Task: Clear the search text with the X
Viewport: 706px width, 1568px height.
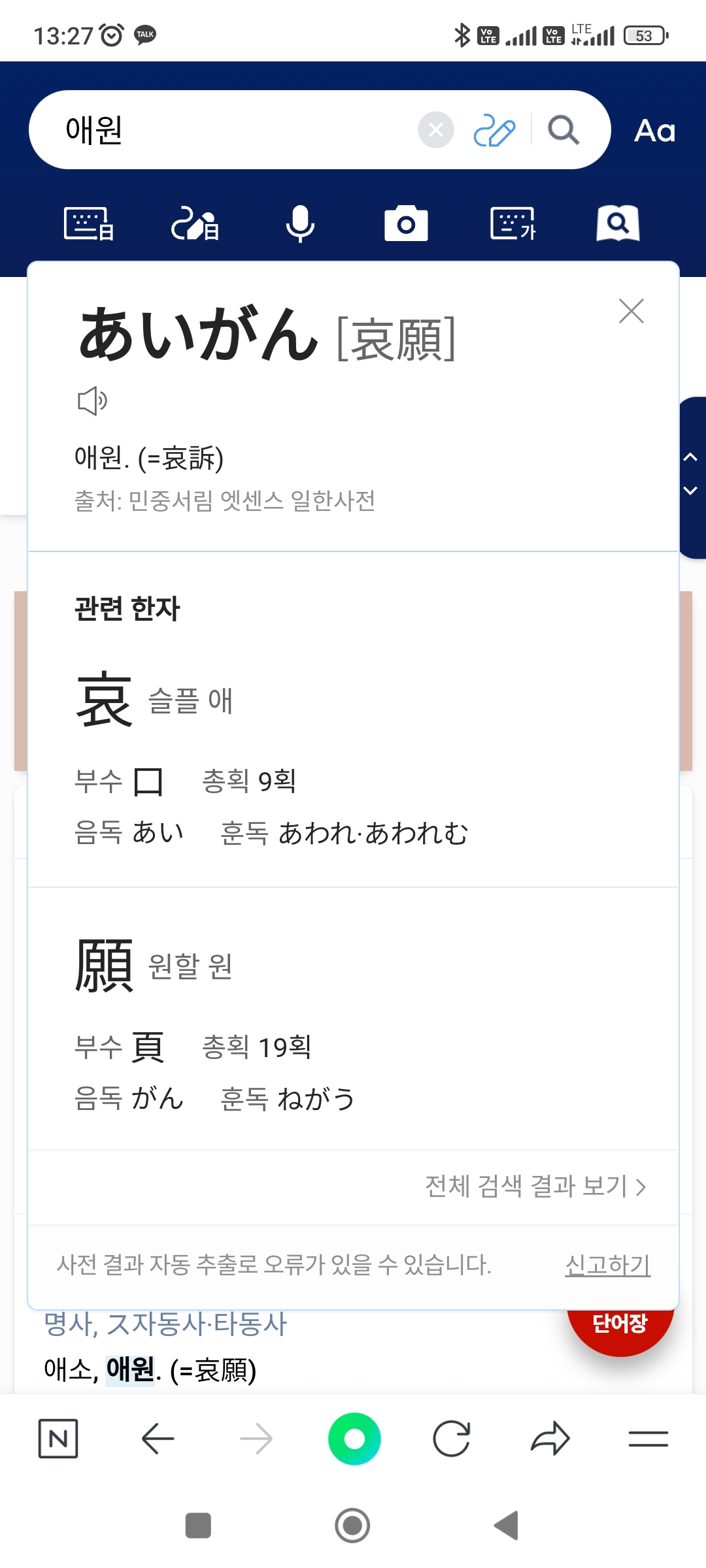Action: (436, 130)
